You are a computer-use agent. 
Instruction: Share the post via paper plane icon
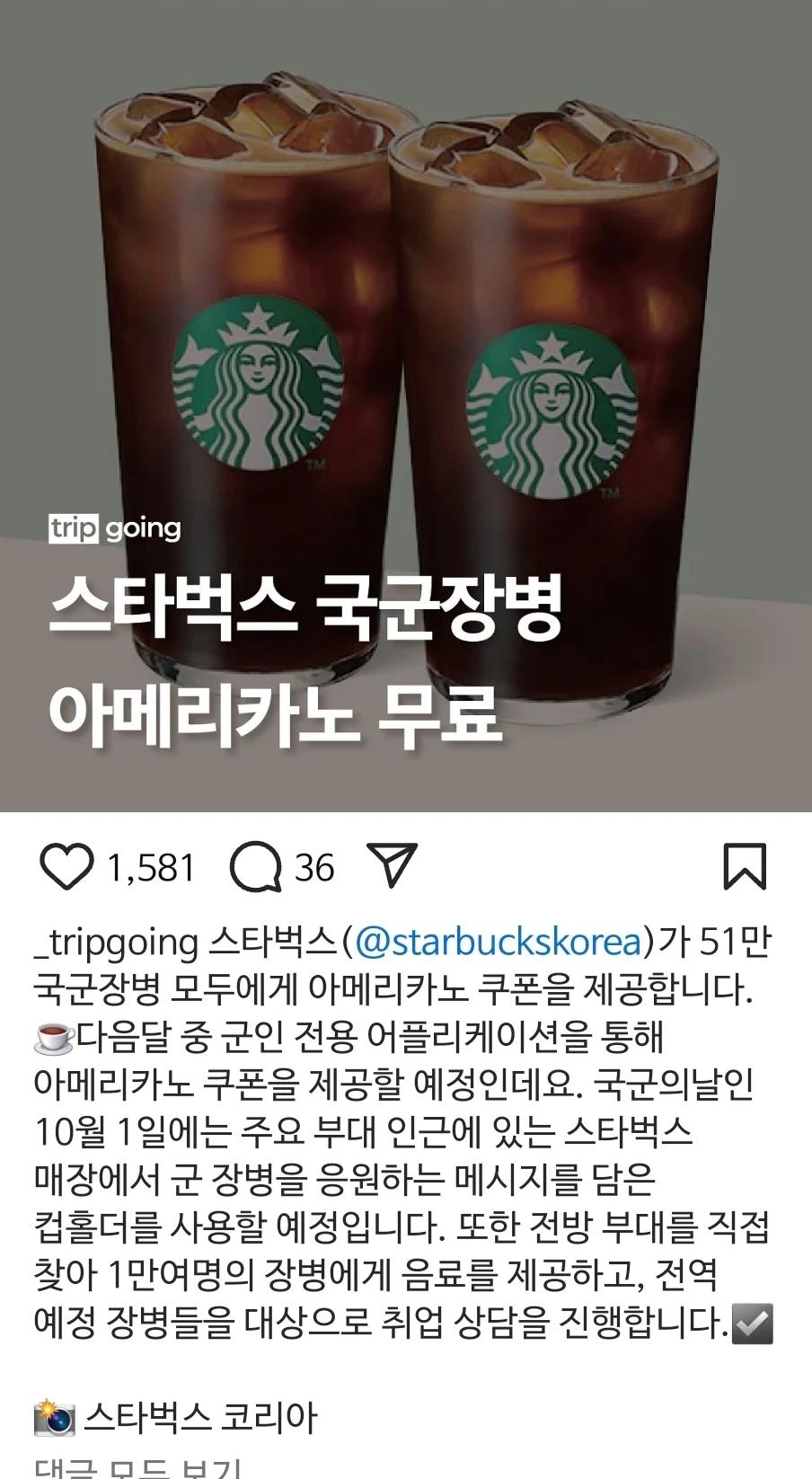[x=393, y=865]
